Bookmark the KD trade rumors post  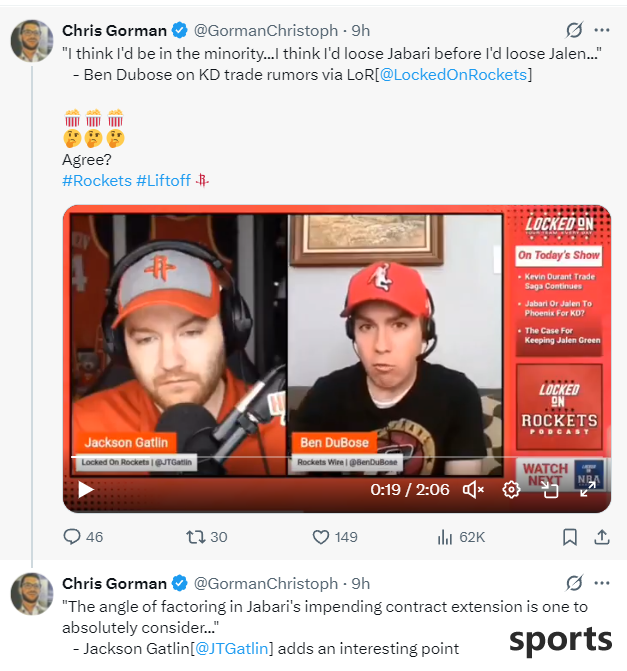coord(569,537)
